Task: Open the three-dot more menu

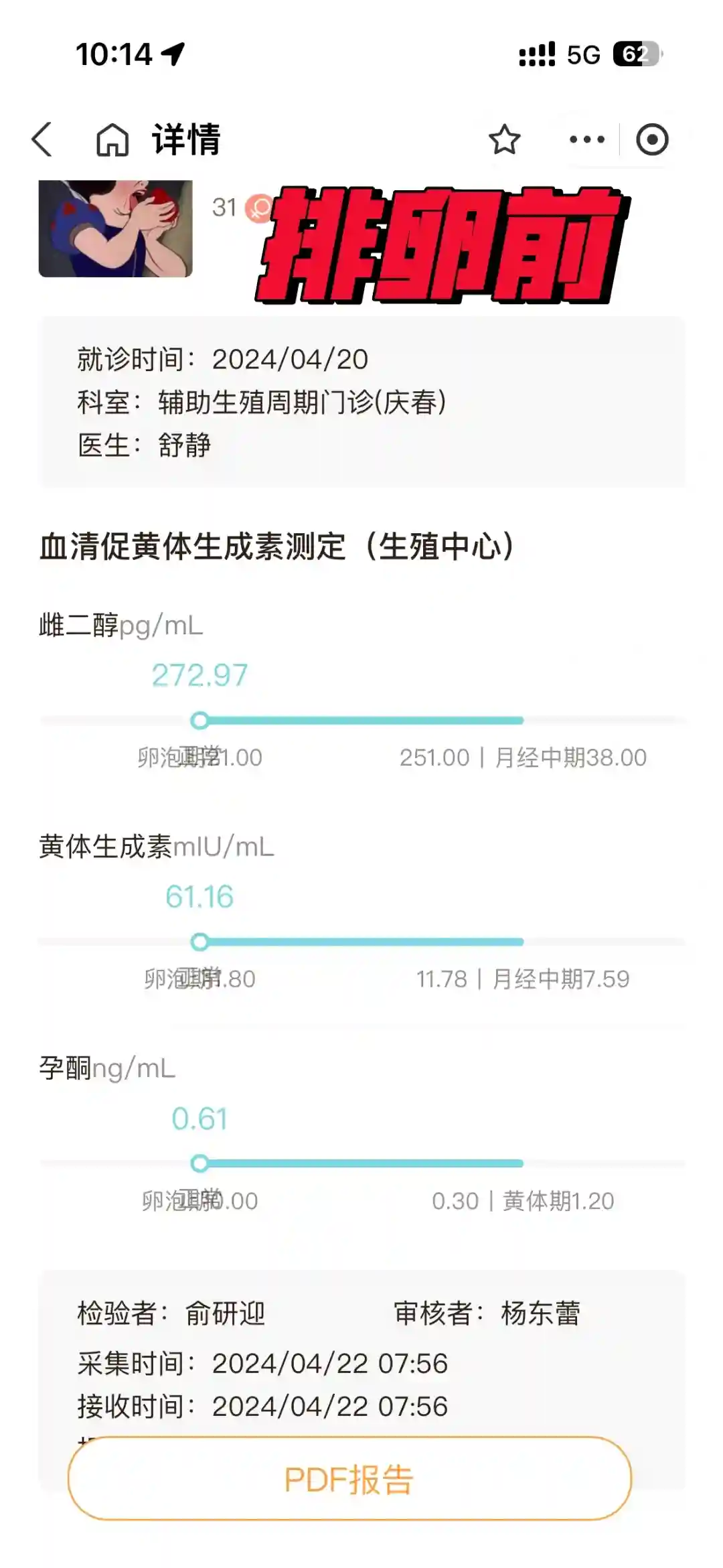Action: [586, 139]
